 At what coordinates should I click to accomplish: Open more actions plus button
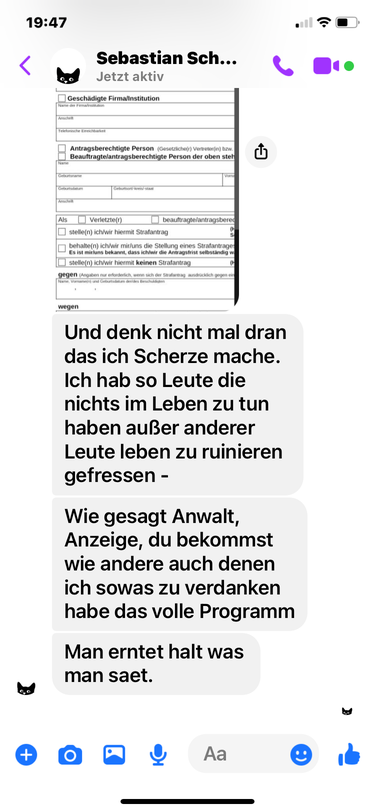coord(26,755)
